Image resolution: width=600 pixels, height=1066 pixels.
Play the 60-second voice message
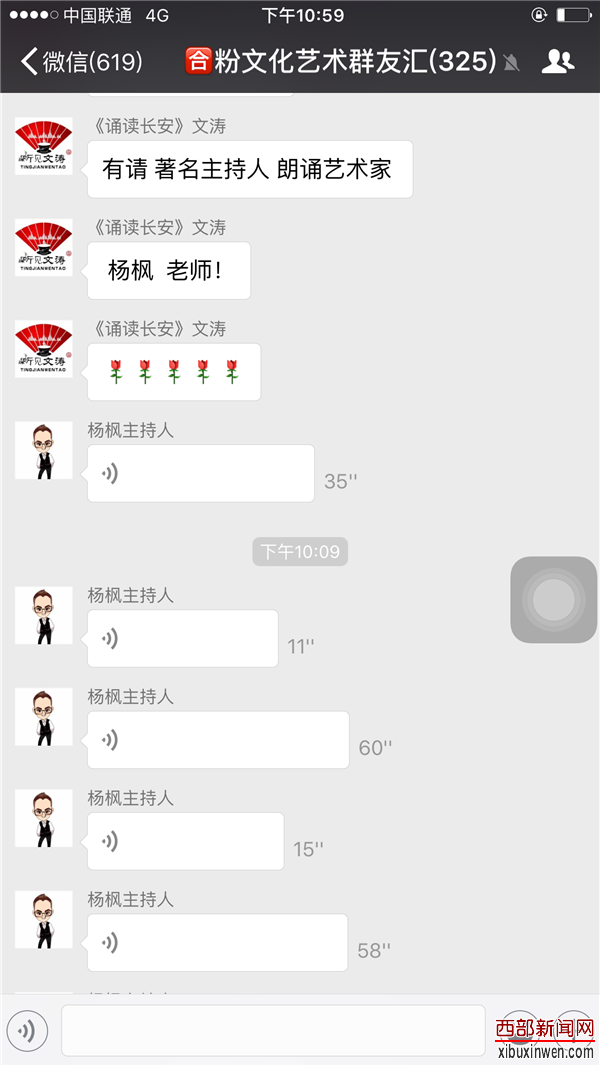click(x=218, y=740)
